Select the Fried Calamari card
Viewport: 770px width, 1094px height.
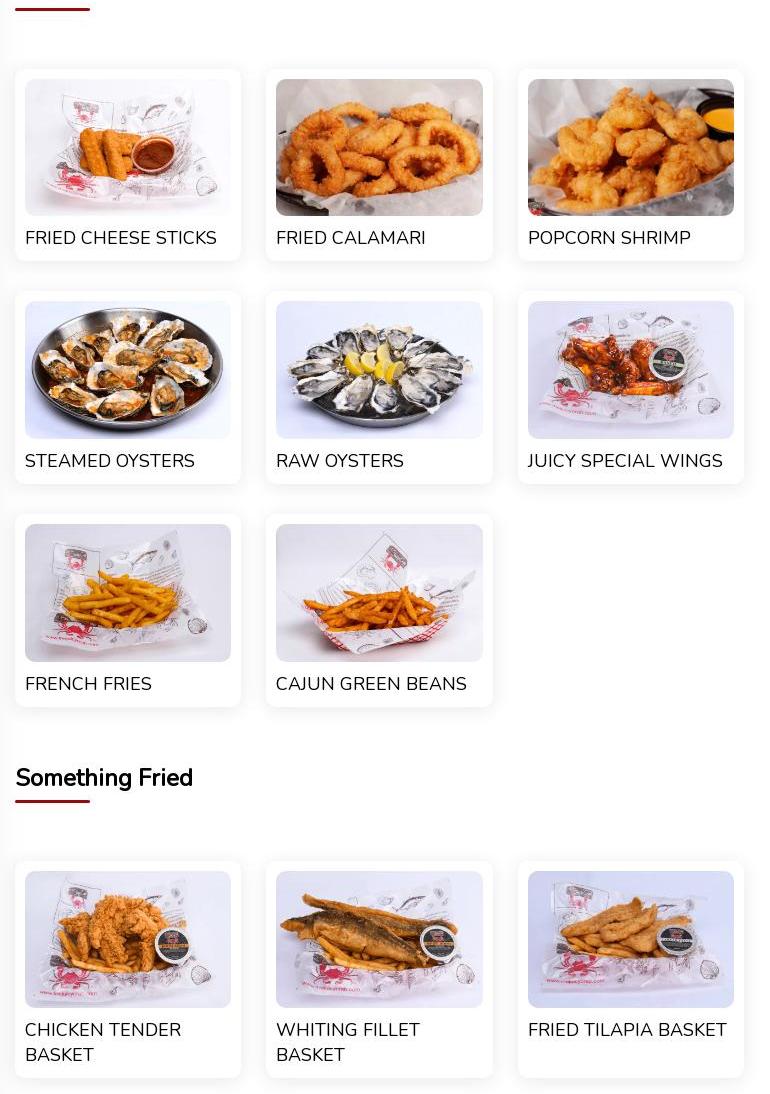(x=379, y=165)
